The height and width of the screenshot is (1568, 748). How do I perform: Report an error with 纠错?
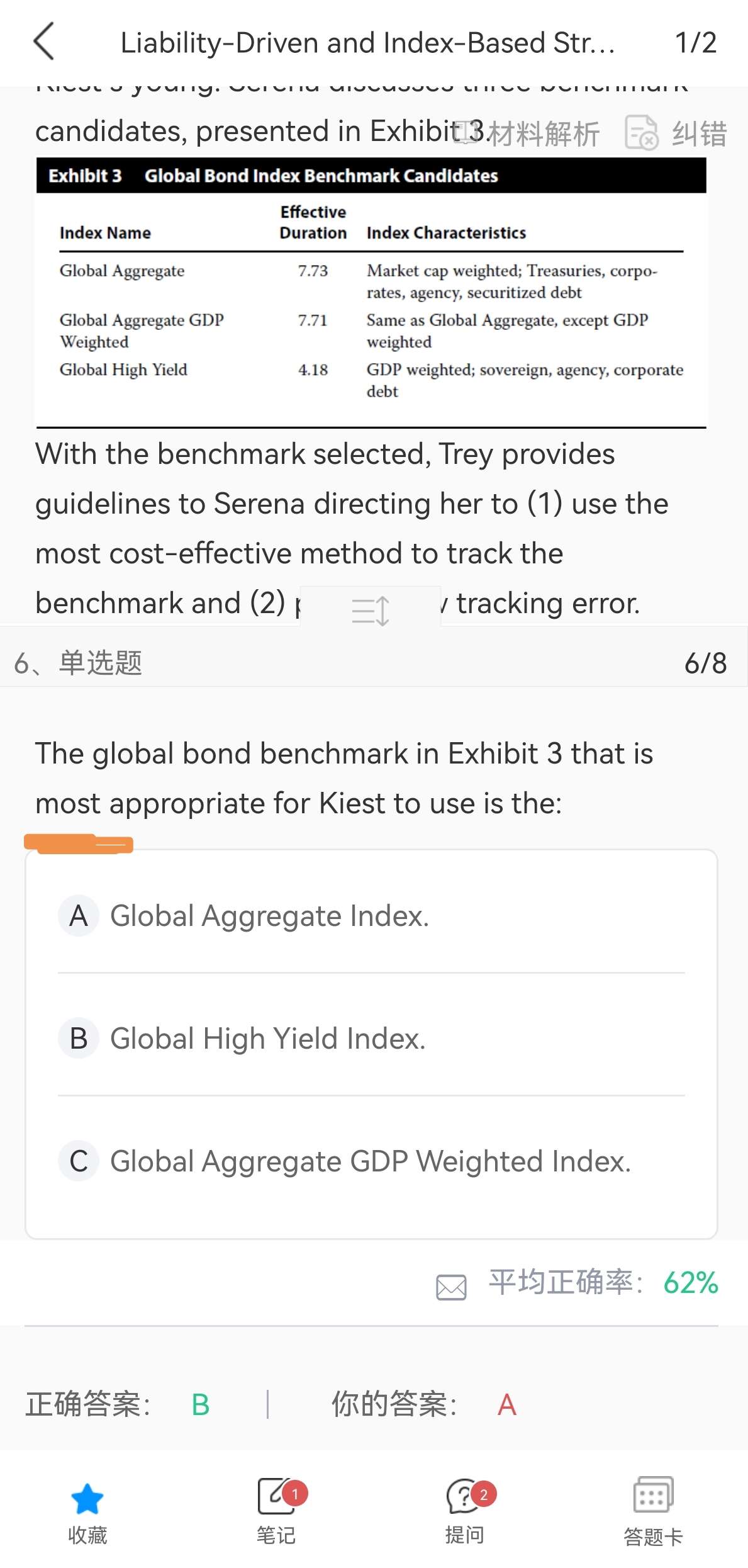coord(677,133)
